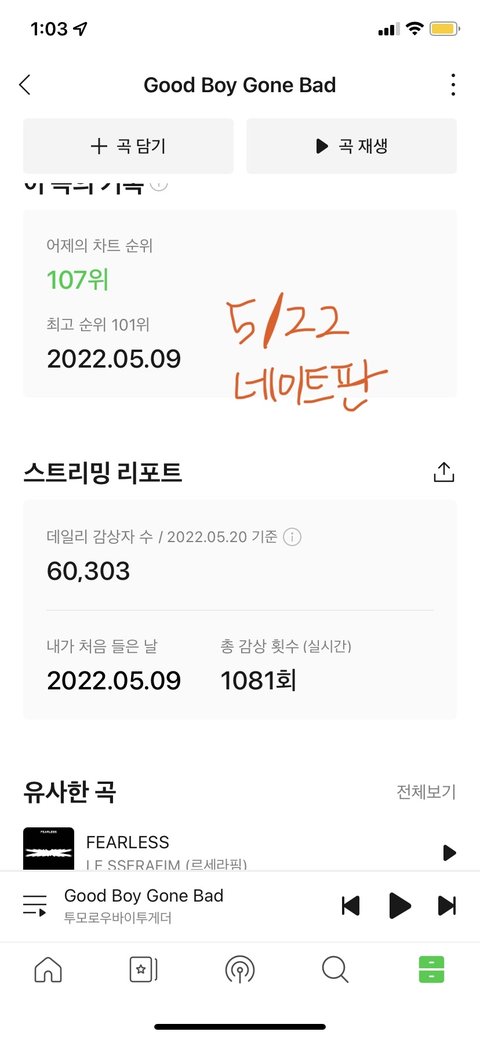Skip to the next track
This screenshot has width=480, height=1039.
coord(447,905)
